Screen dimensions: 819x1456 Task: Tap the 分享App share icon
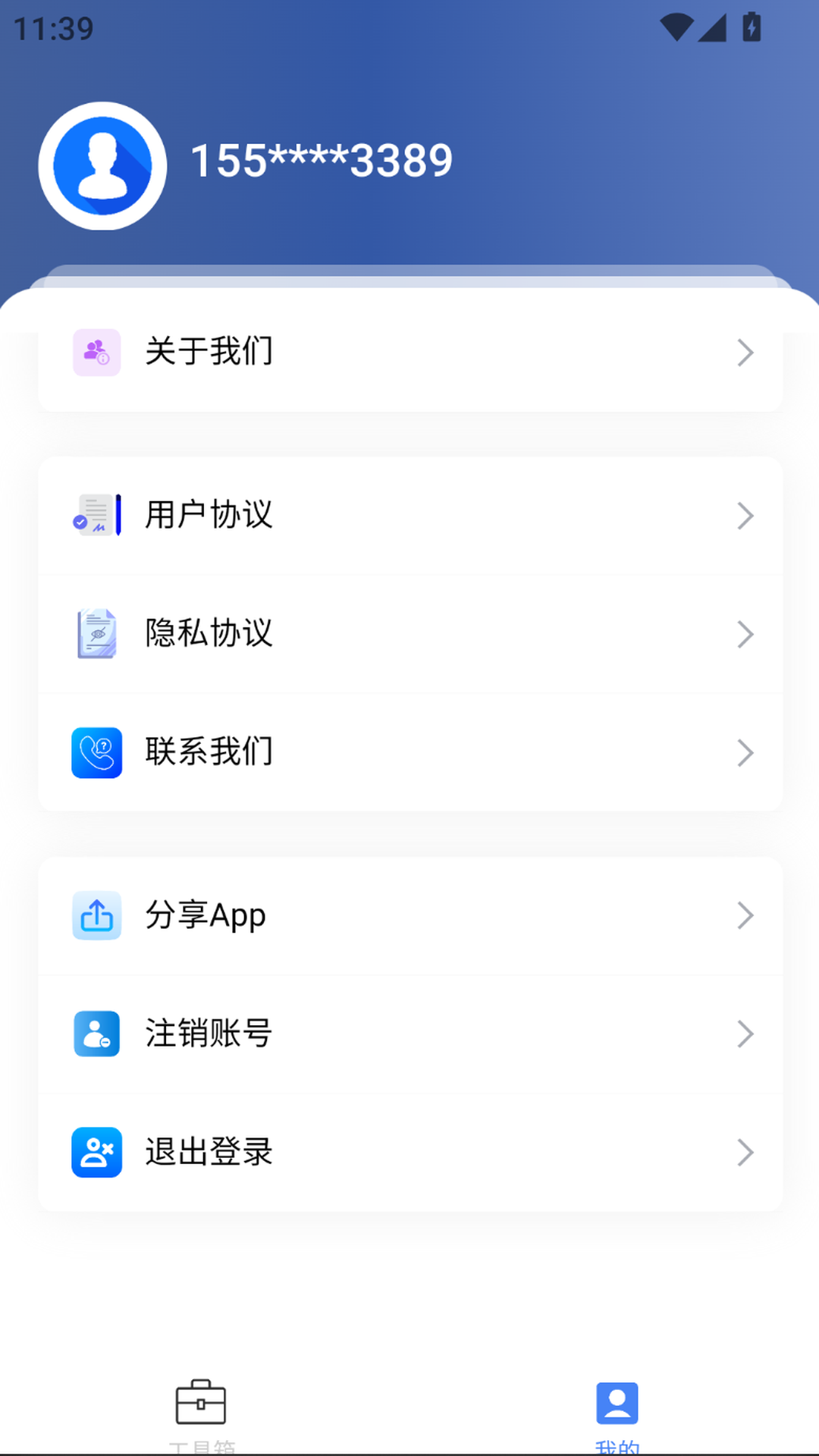[96, 915]
